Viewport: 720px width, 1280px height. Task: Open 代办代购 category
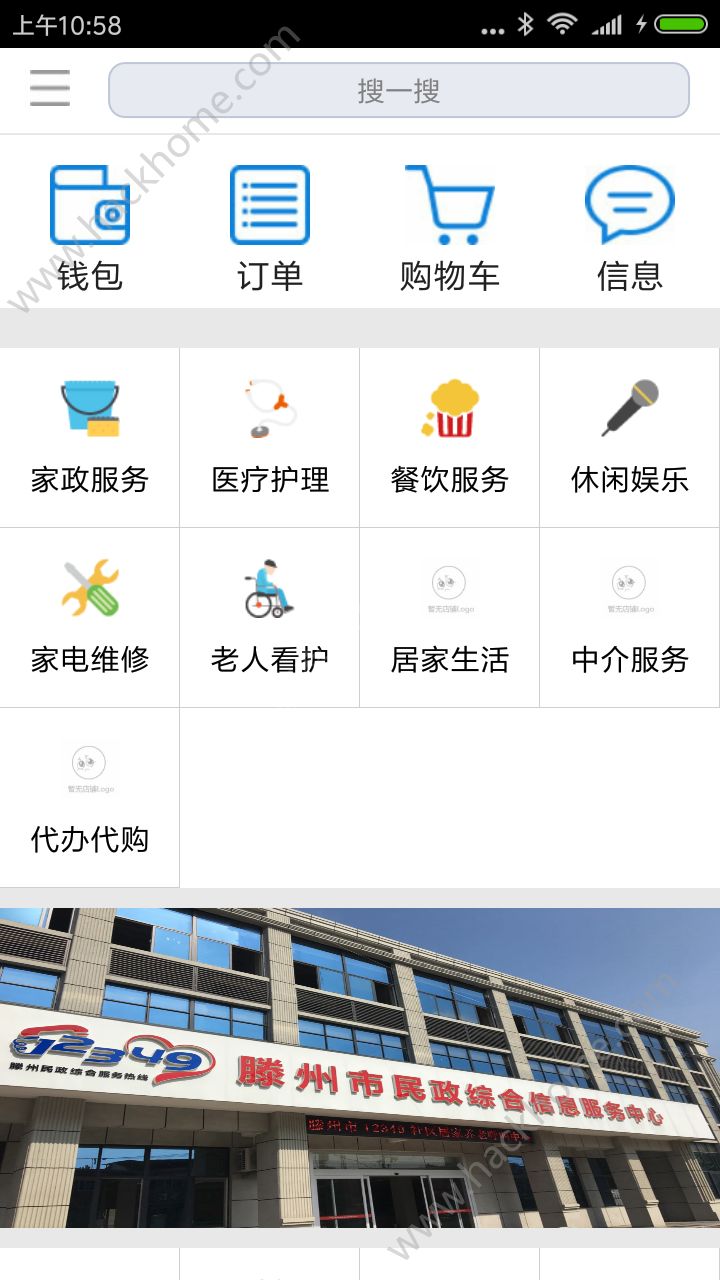point(90,798)
